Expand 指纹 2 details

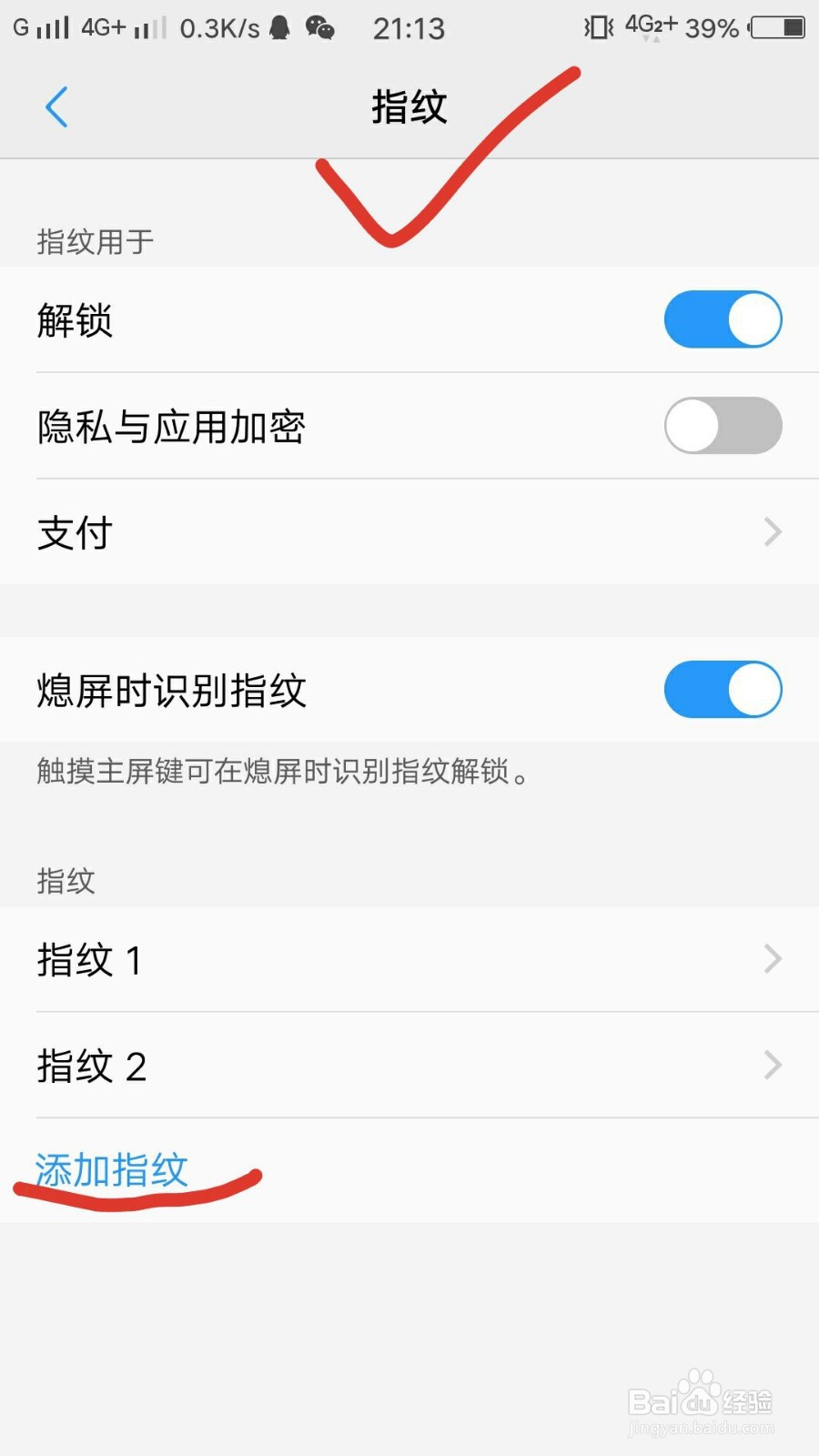coord(772,1065)
